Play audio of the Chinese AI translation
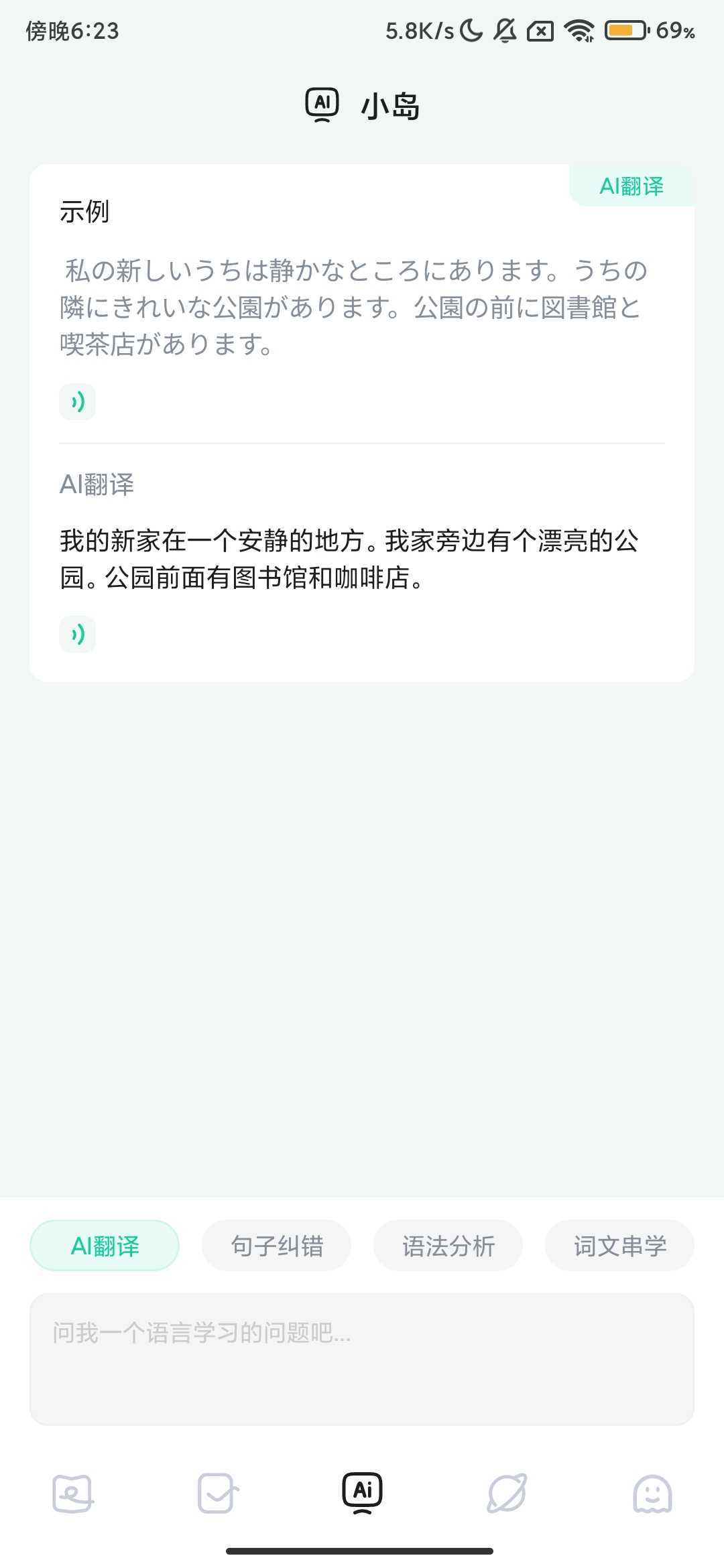 click(x=77, y=634)
